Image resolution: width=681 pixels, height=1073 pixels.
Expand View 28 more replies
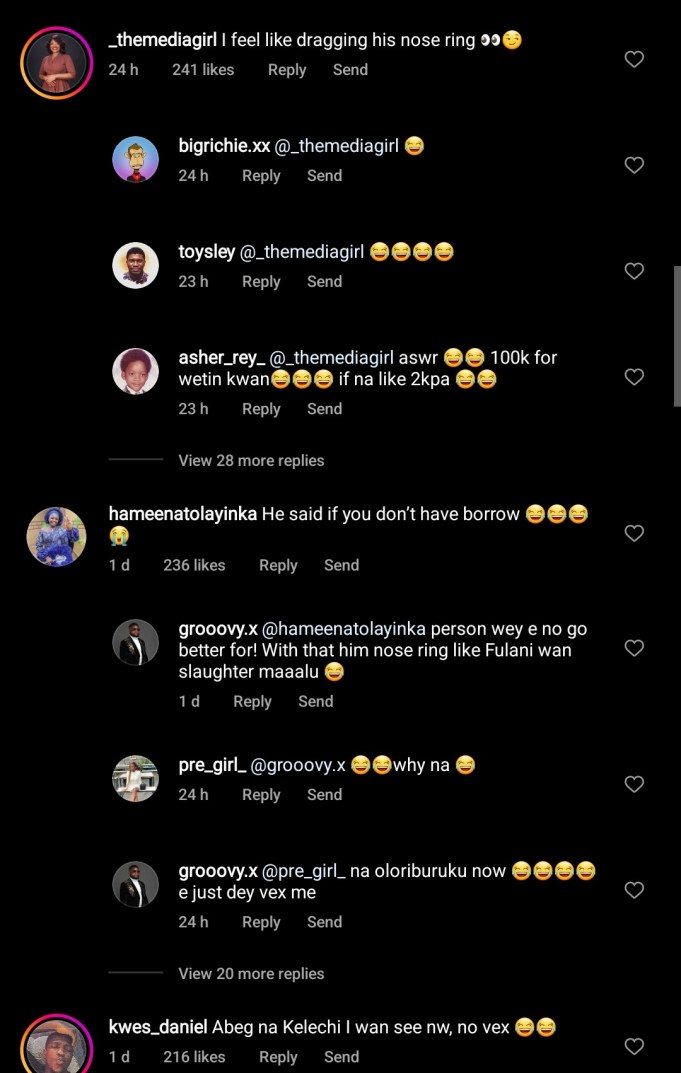click(x=251, y=461)
